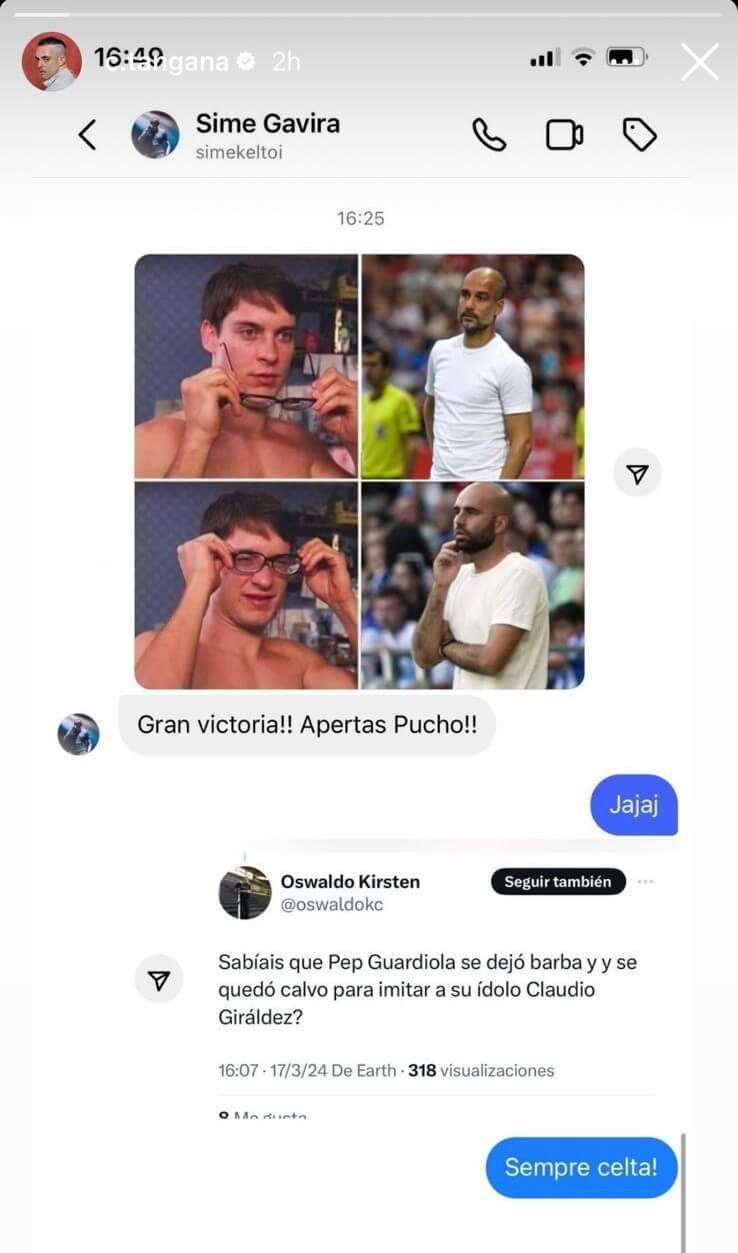Screen dimensions: 738x1253
Task: Go back using the chat back arrow
Action: point(86,133)
